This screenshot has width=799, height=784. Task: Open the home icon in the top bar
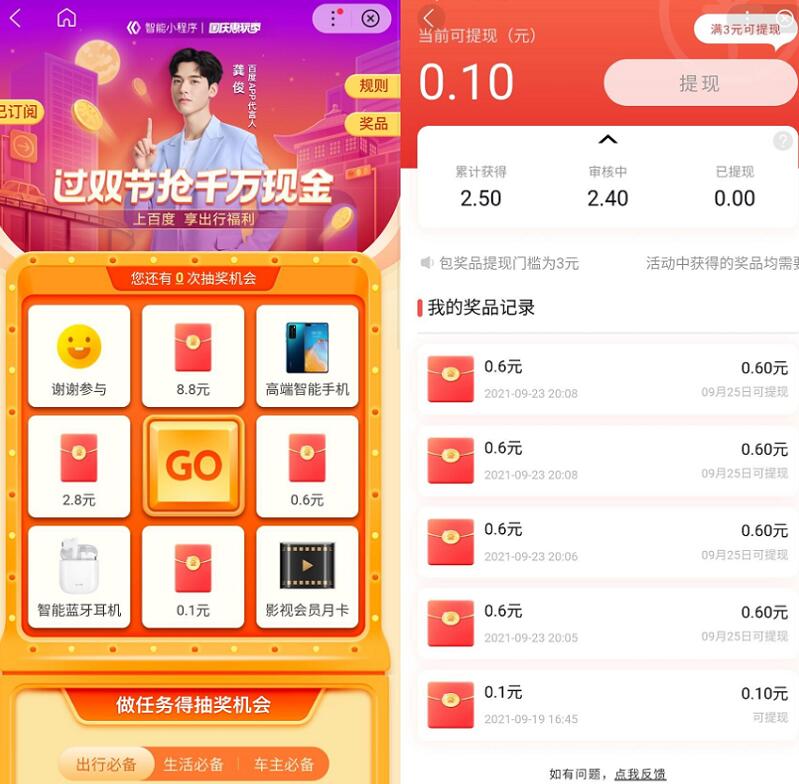[x=66, y=18]
